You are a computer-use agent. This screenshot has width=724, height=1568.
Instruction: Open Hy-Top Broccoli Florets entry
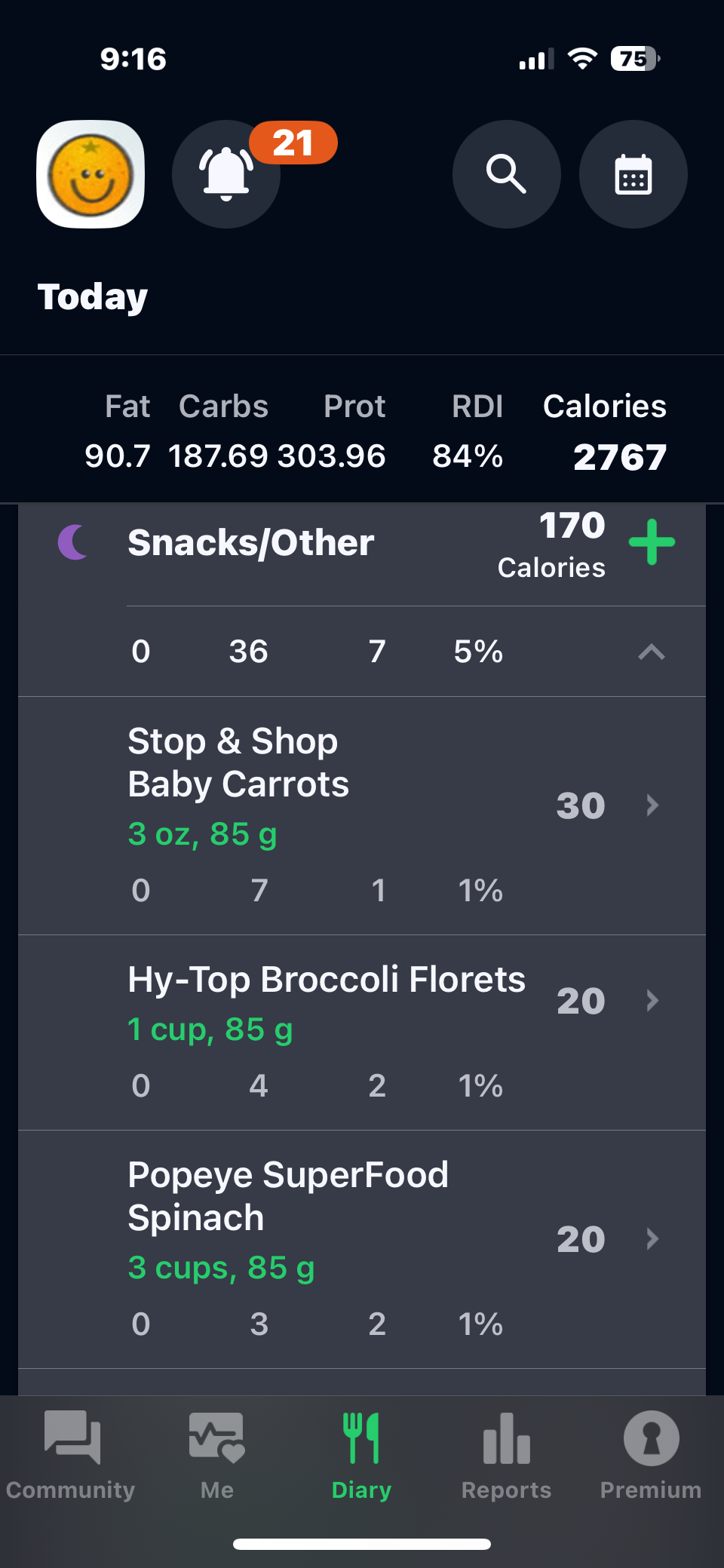click(362, 1032)
